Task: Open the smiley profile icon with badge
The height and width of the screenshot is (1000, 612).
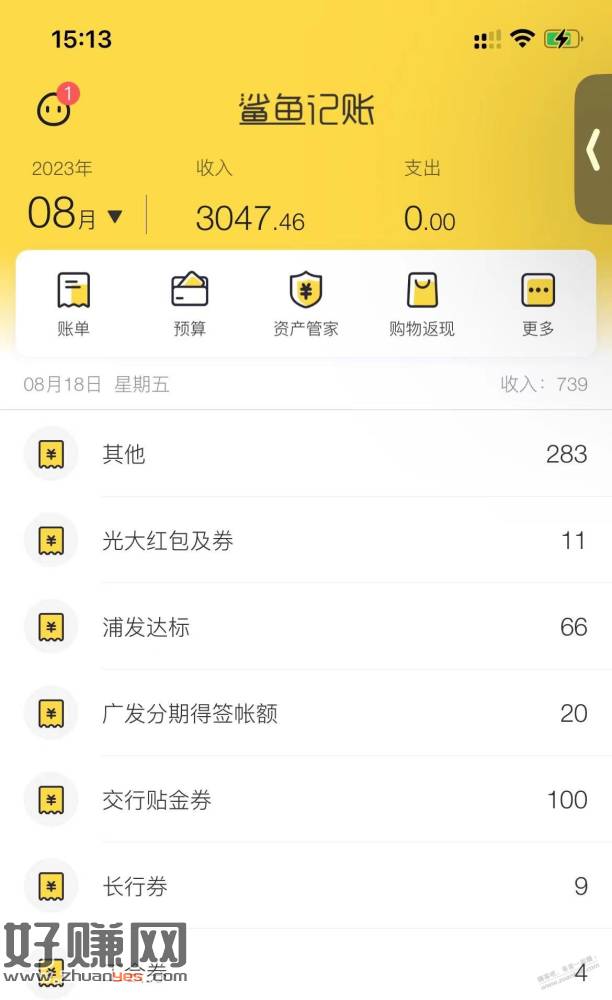Action: point(55,108)
